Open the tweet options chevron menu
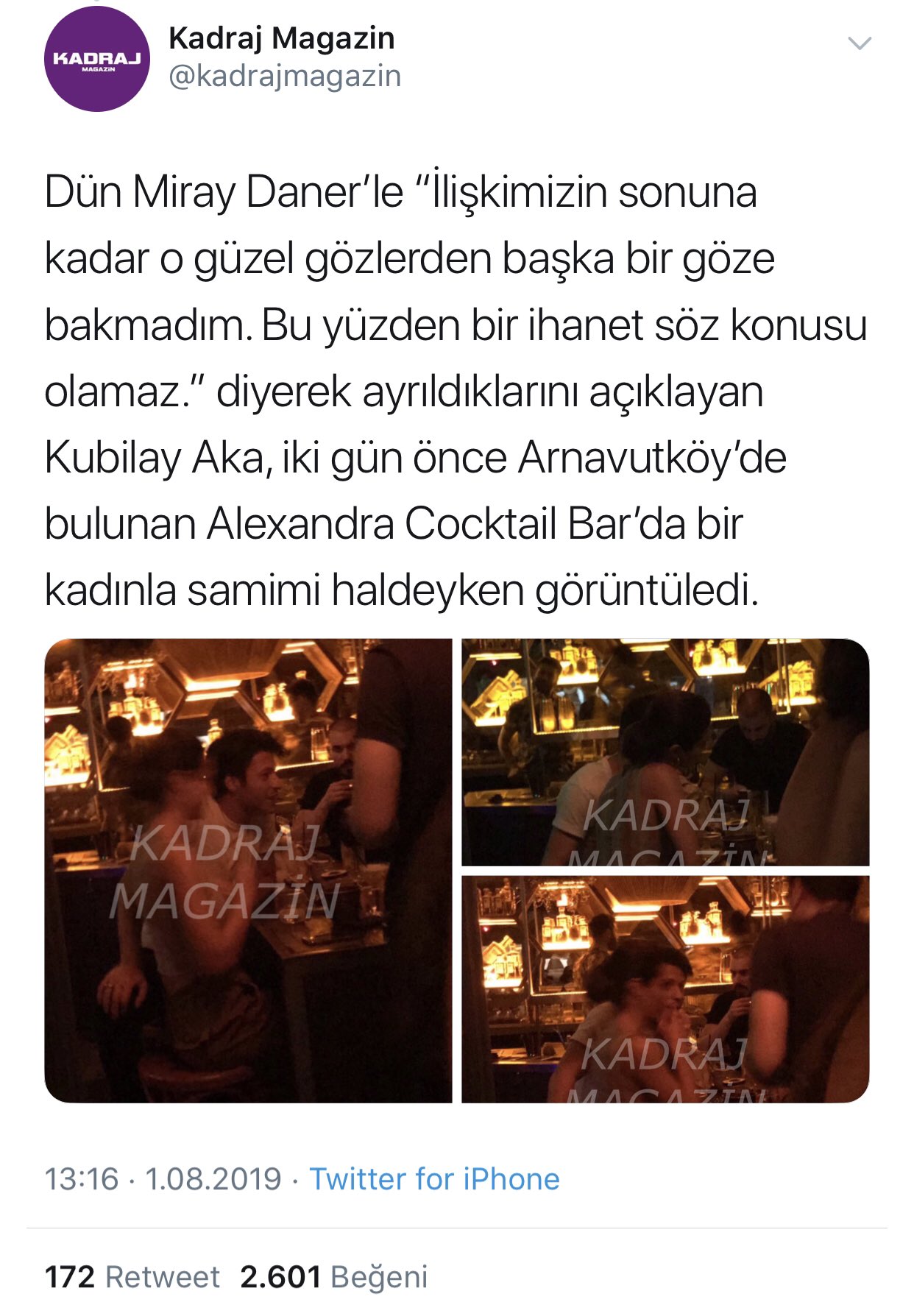 click(860, 43)
